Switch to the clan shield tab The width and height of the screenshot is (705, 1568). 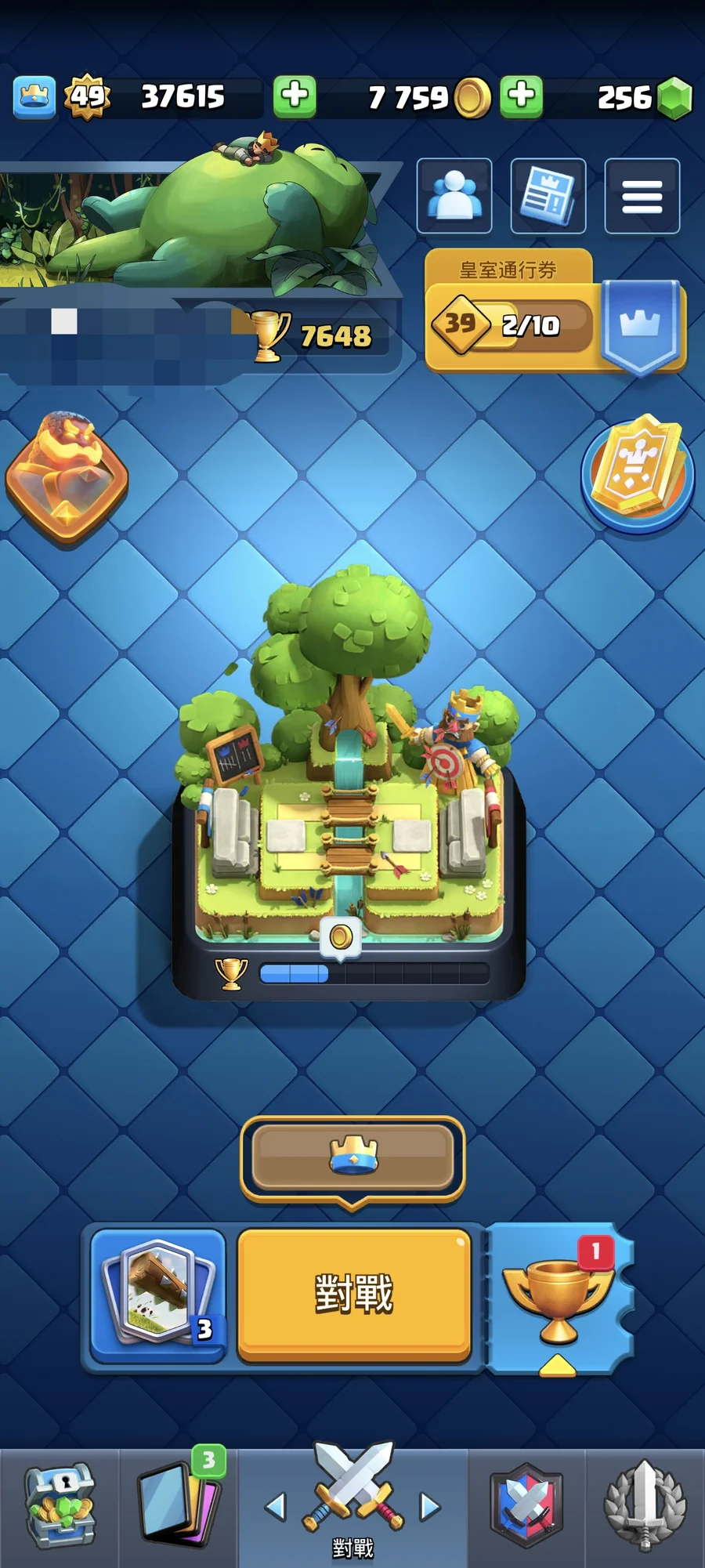(x=526, y=1508)
